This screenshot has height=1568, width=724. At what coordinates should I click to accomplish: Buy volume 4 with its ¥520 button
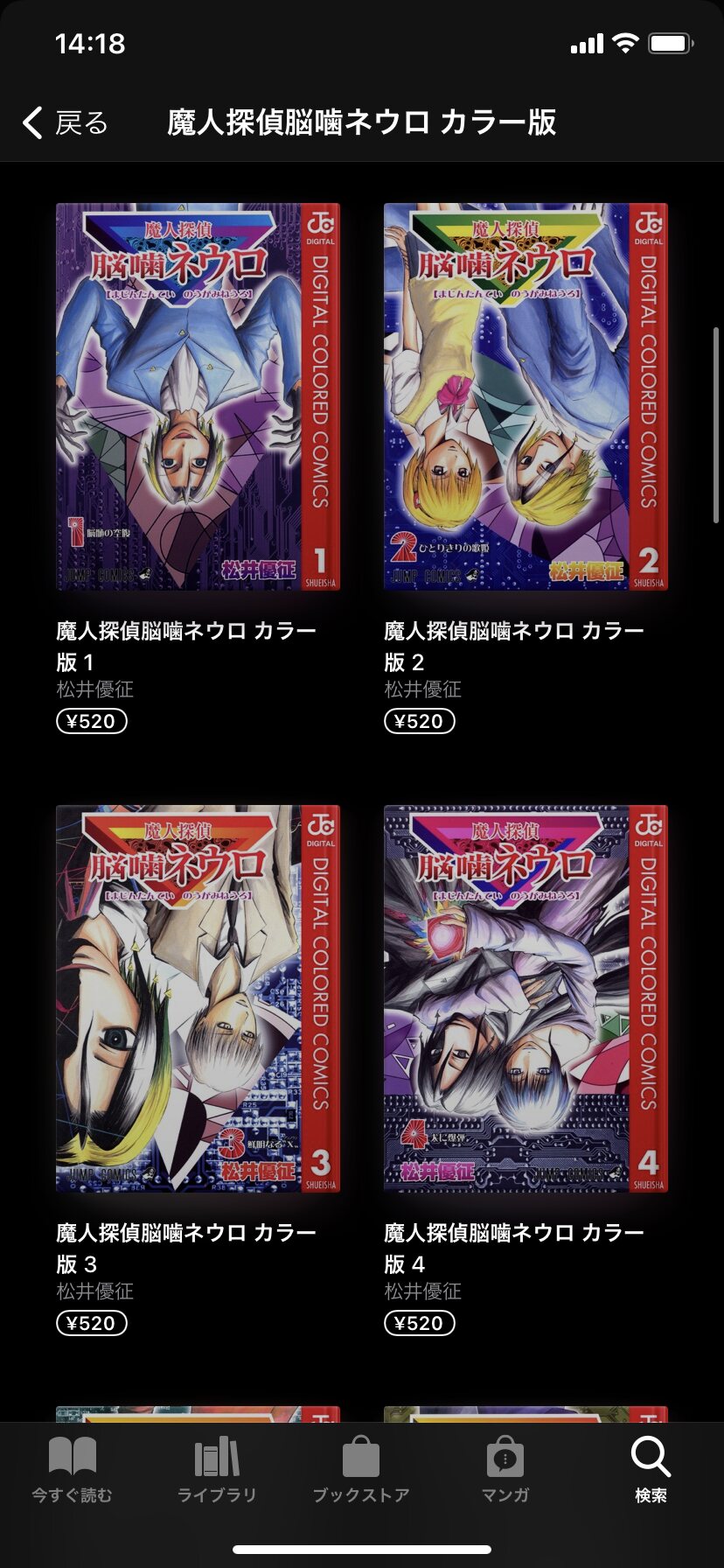pos(420,1323)
